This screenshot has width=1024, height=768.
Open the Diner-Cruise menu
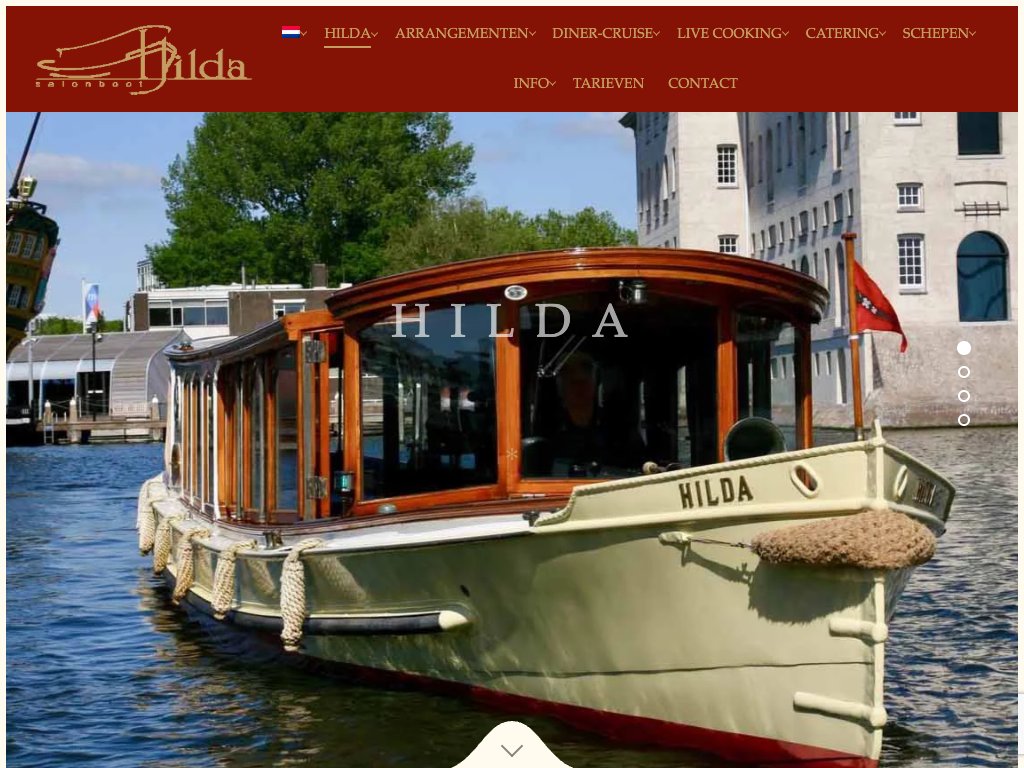click(x=605, y=33)
